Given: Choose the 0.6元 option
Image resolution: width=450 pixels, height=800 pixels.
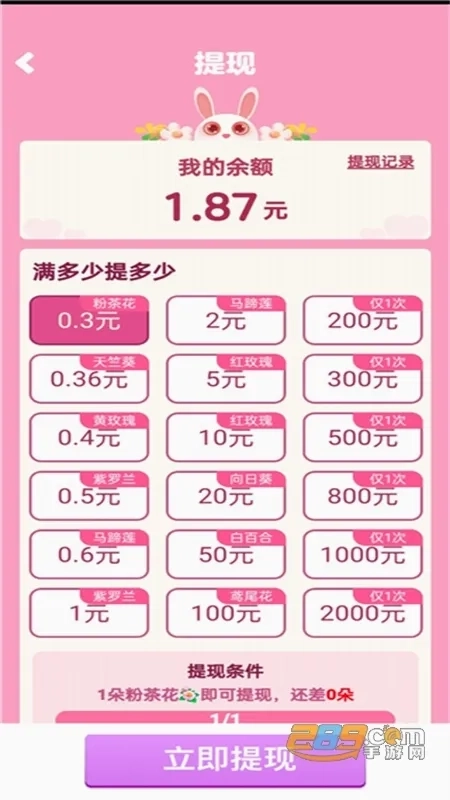Looking at the screenshot, I should (x=89, y=555).
